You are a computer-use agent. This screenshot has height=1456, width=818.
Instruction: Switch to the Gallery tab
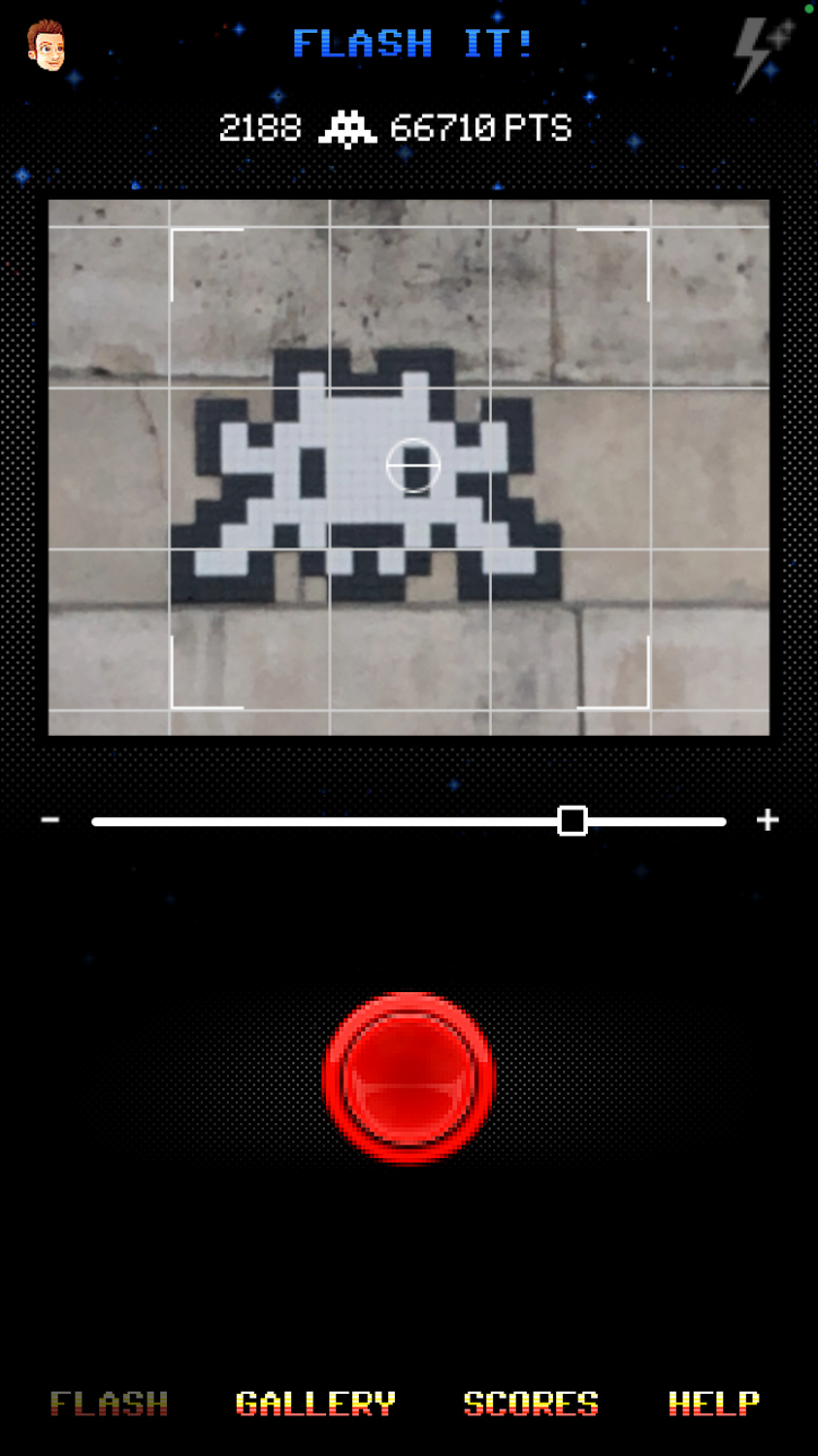[315, 1404]
